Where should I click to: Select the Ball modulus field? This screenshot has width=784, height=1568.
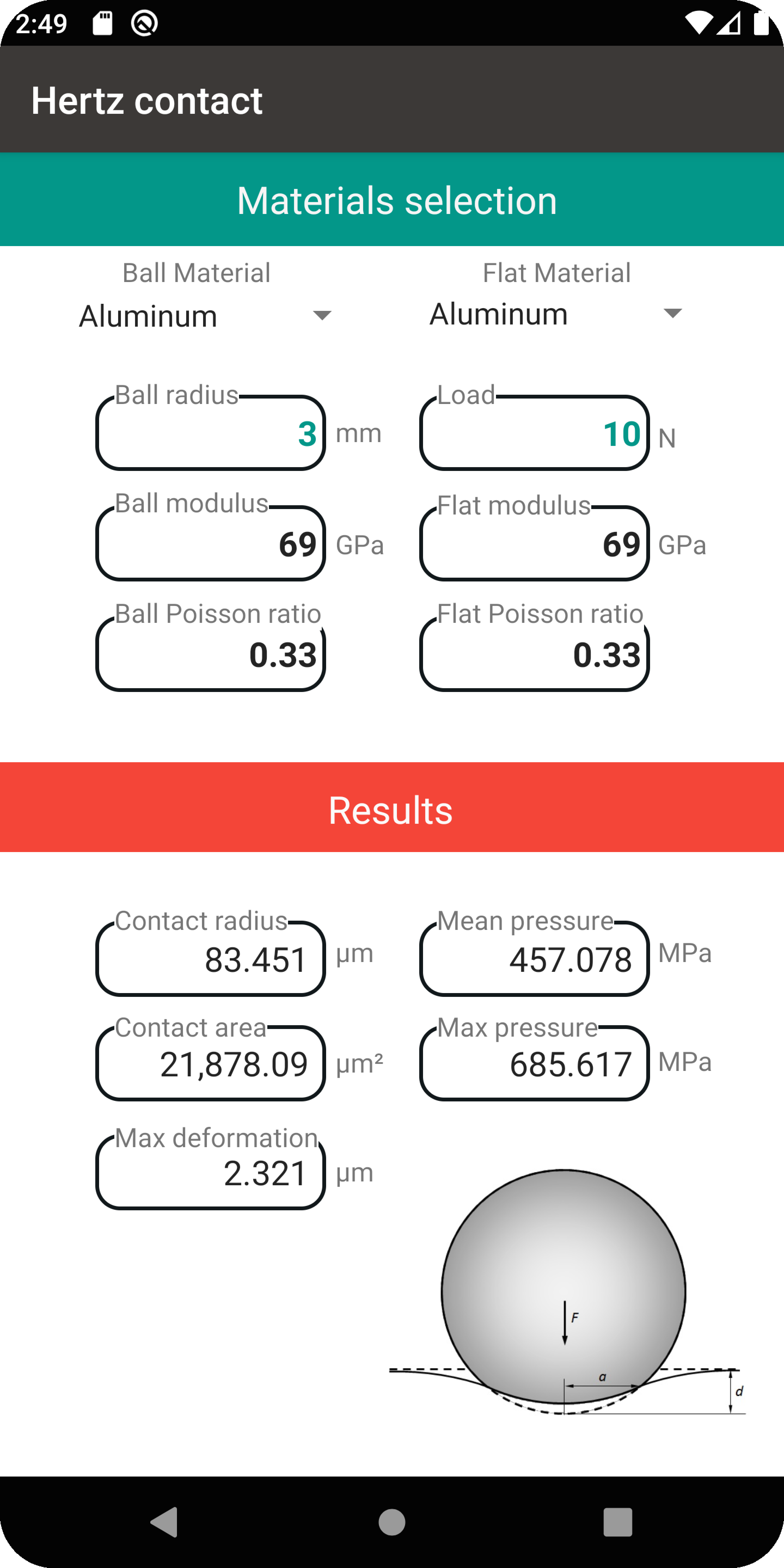coord(211,544)
